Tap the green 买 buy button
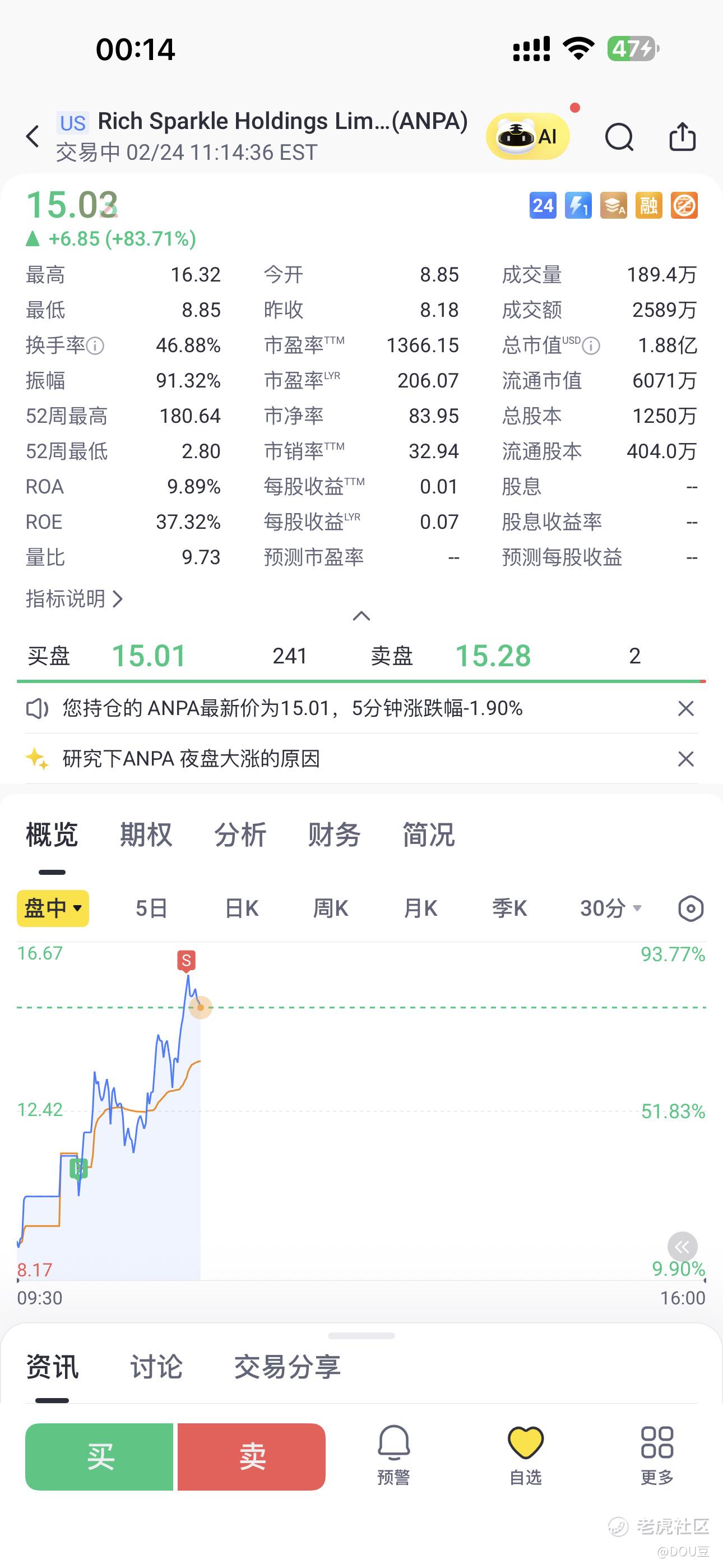This screenshot has width=723, height=1568. [x=99, y=1456]
